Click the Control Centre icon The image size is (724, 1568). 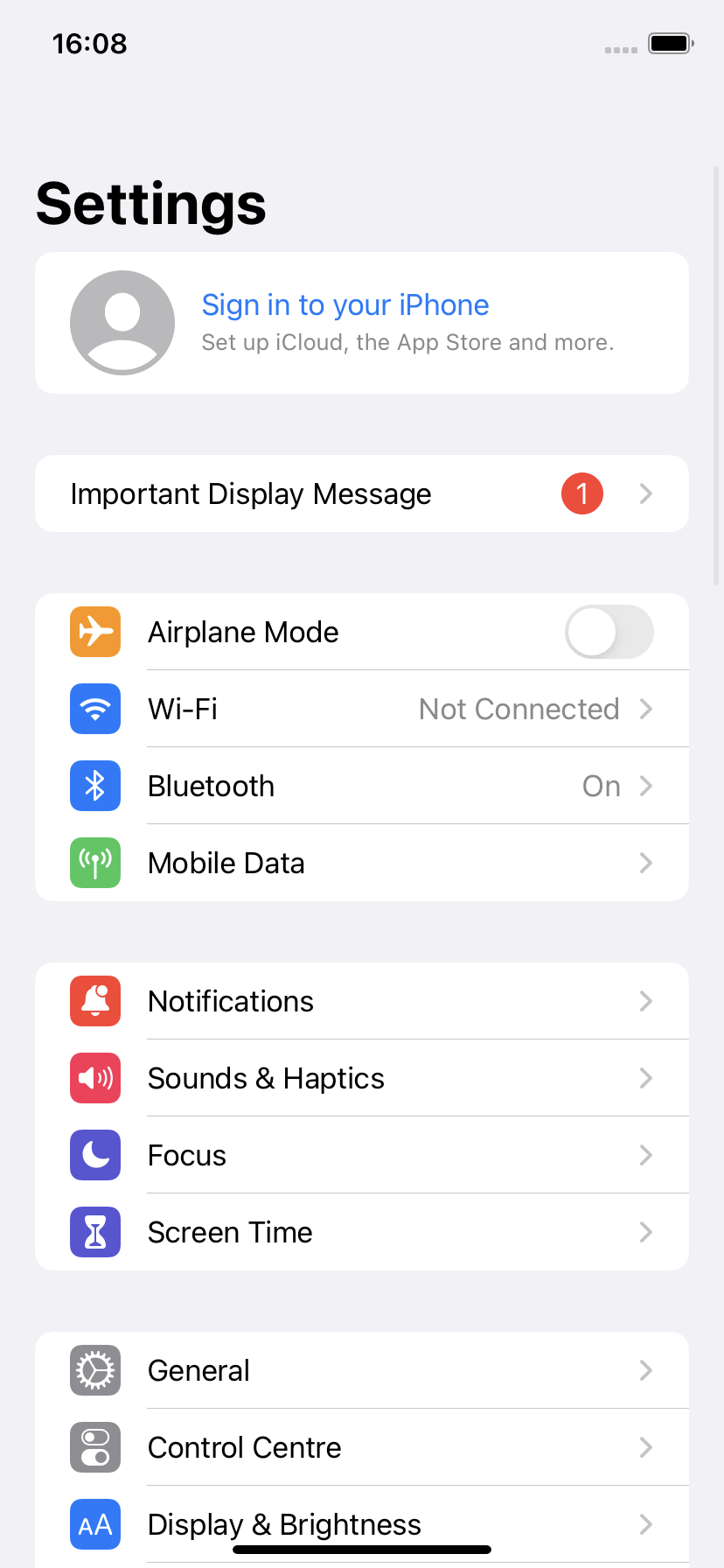pyautogui.click(x=94, y=1447)
